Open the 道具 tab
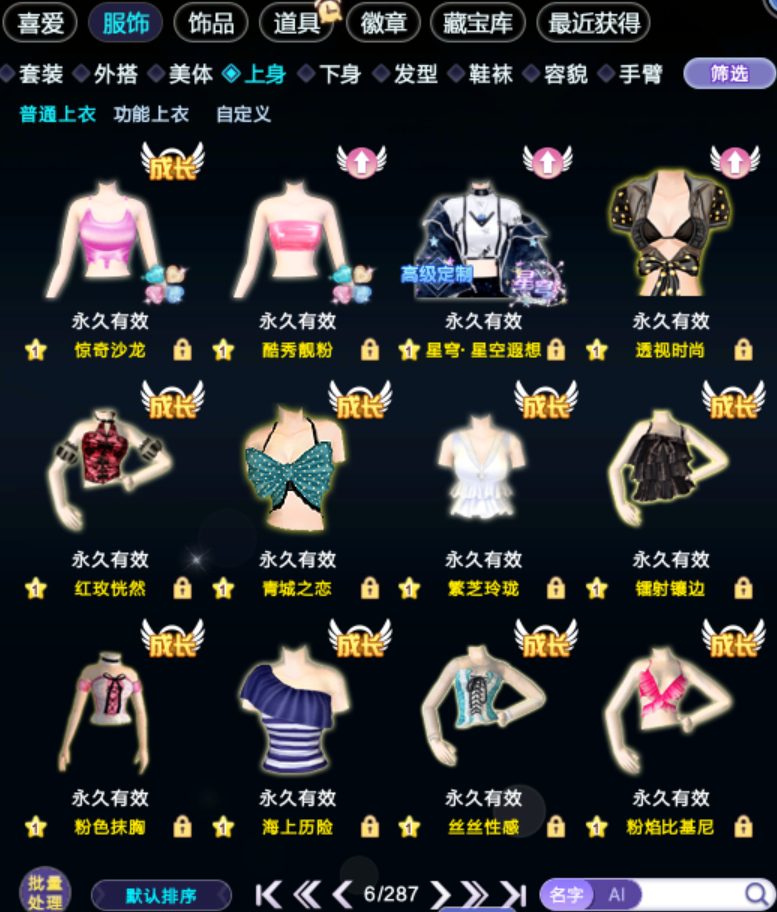The height and width of the screenshot is (912, 777). click(x=297, y=23)
